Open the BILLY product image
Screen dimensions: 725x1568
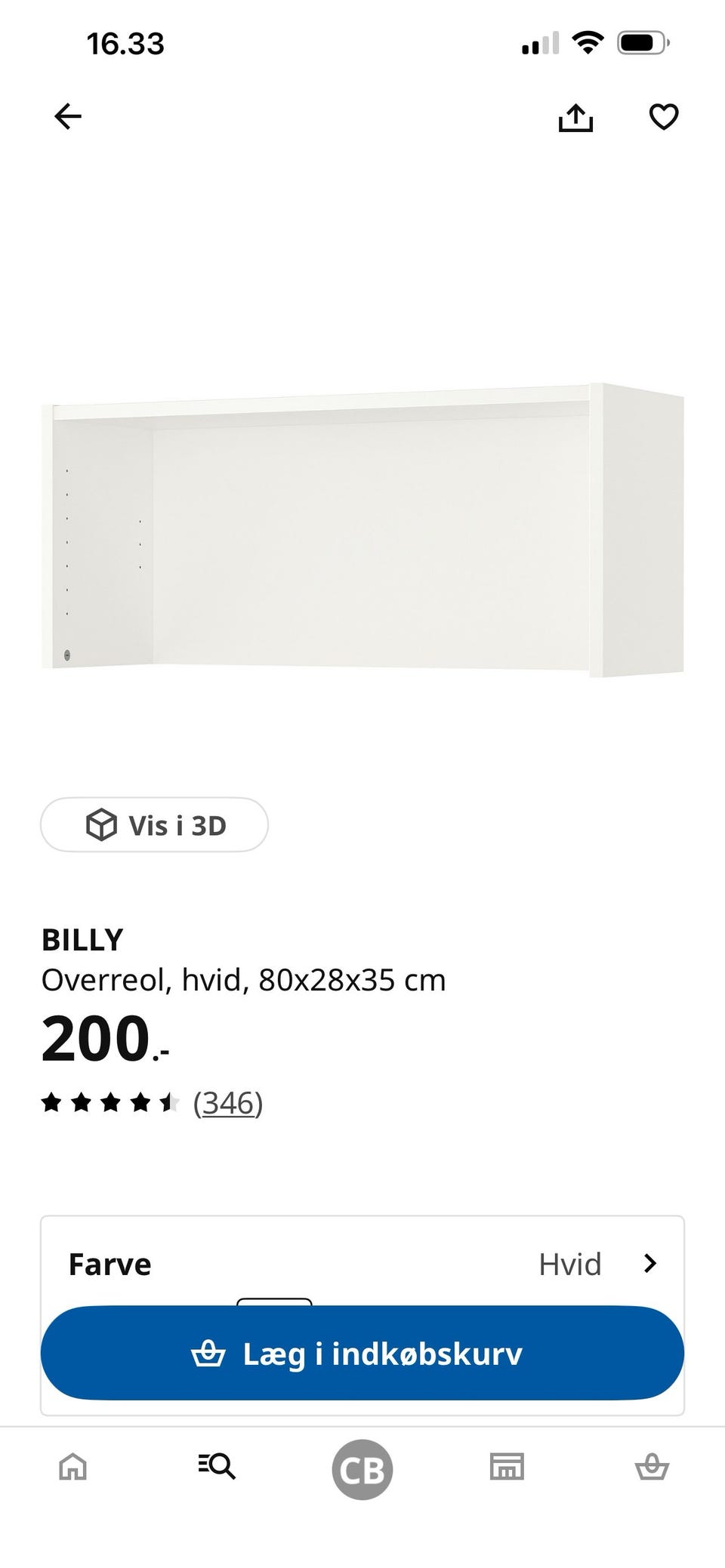coord(362,529)
